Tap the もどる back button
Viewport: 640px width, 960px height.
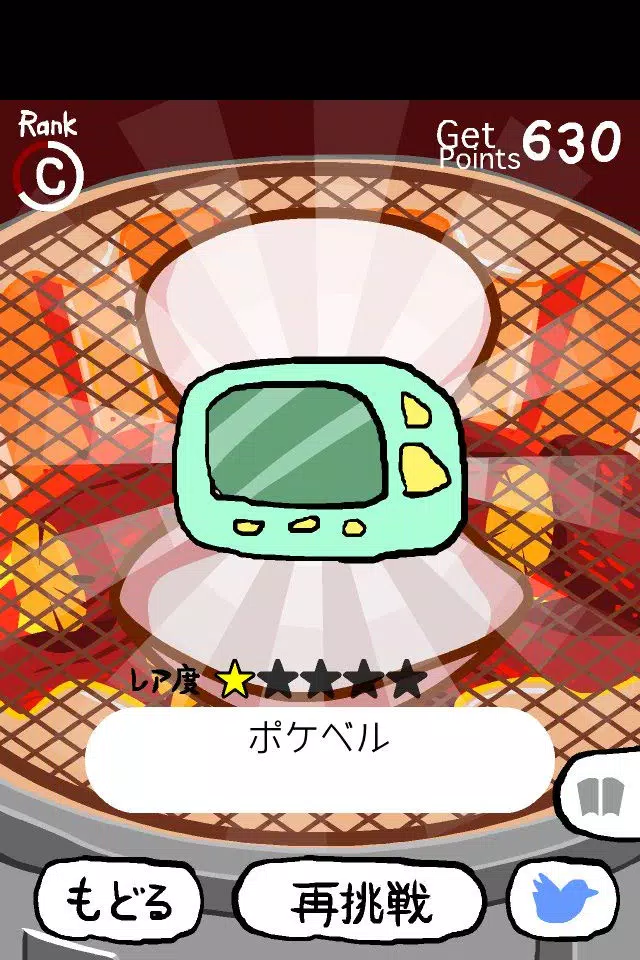pyautogui.click(x=119, y=902)
